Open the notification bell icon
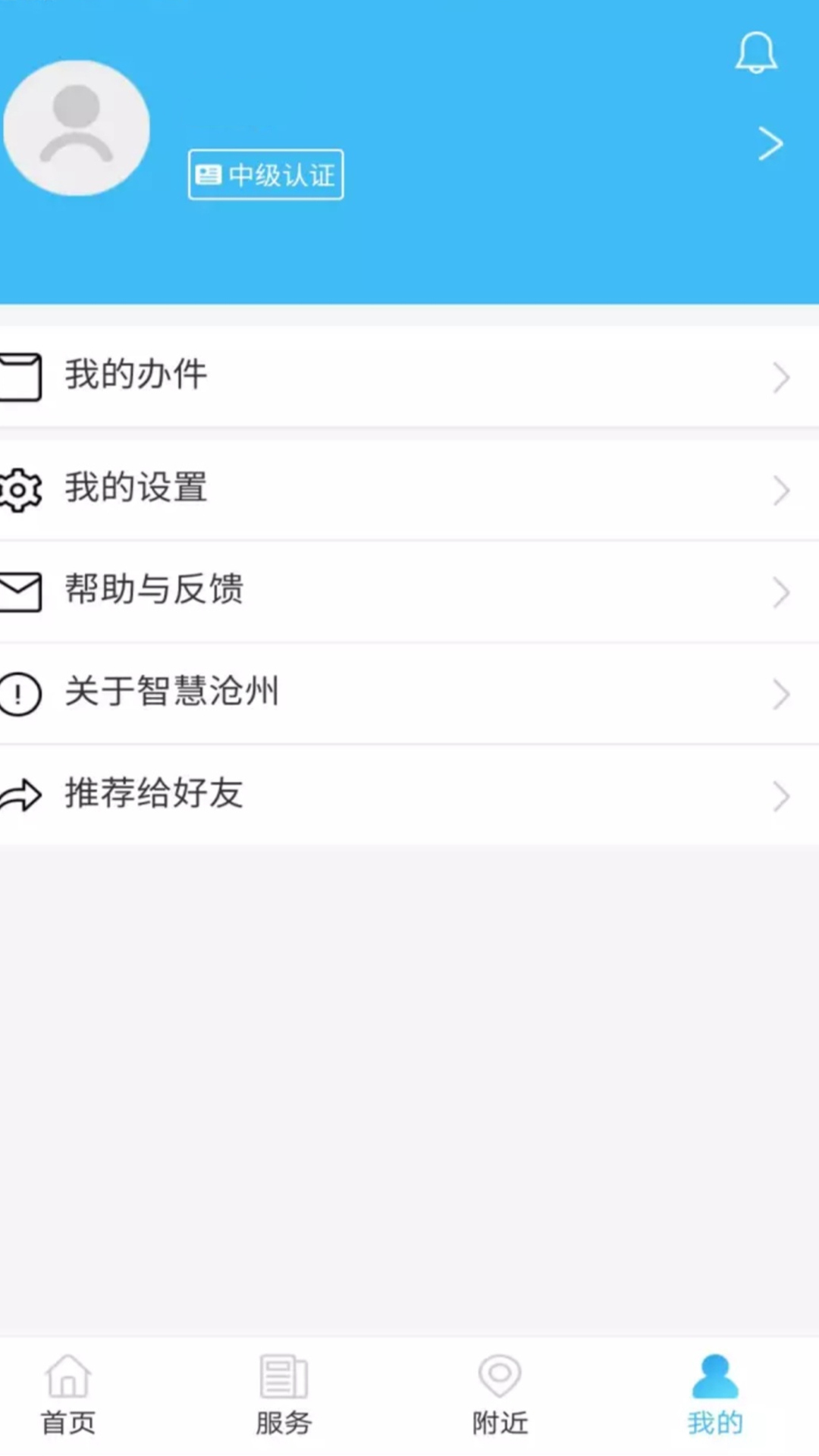 [756, 53]
